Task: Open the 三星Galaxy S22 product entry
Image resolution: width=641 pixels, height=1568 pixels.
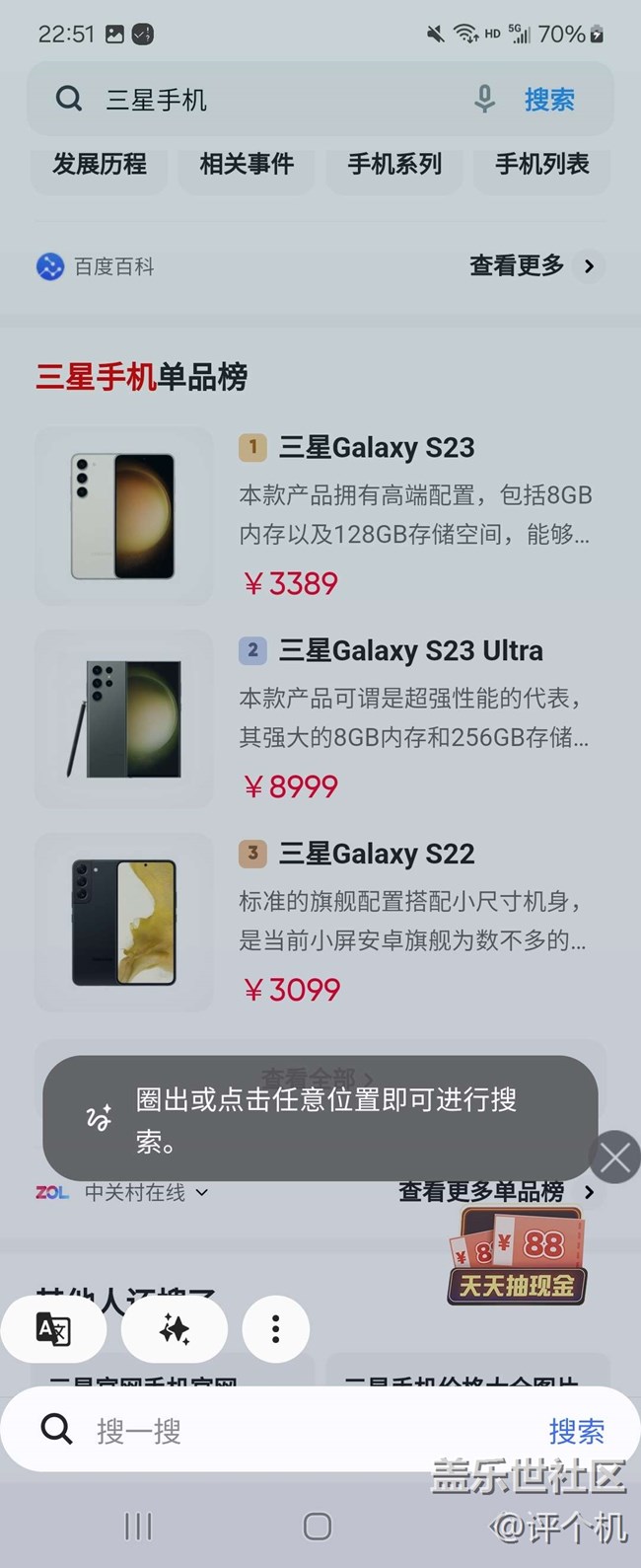Action: point(377,854)
